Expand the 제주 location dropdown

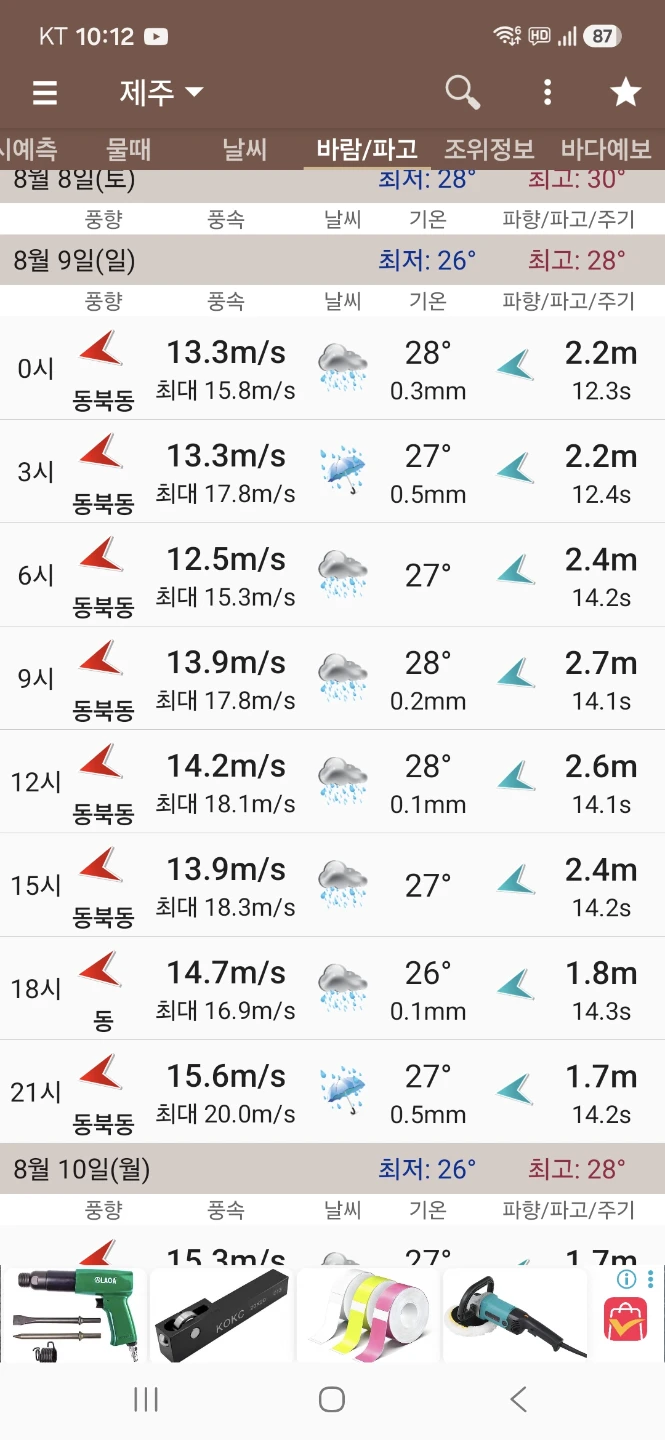(161, 93)
